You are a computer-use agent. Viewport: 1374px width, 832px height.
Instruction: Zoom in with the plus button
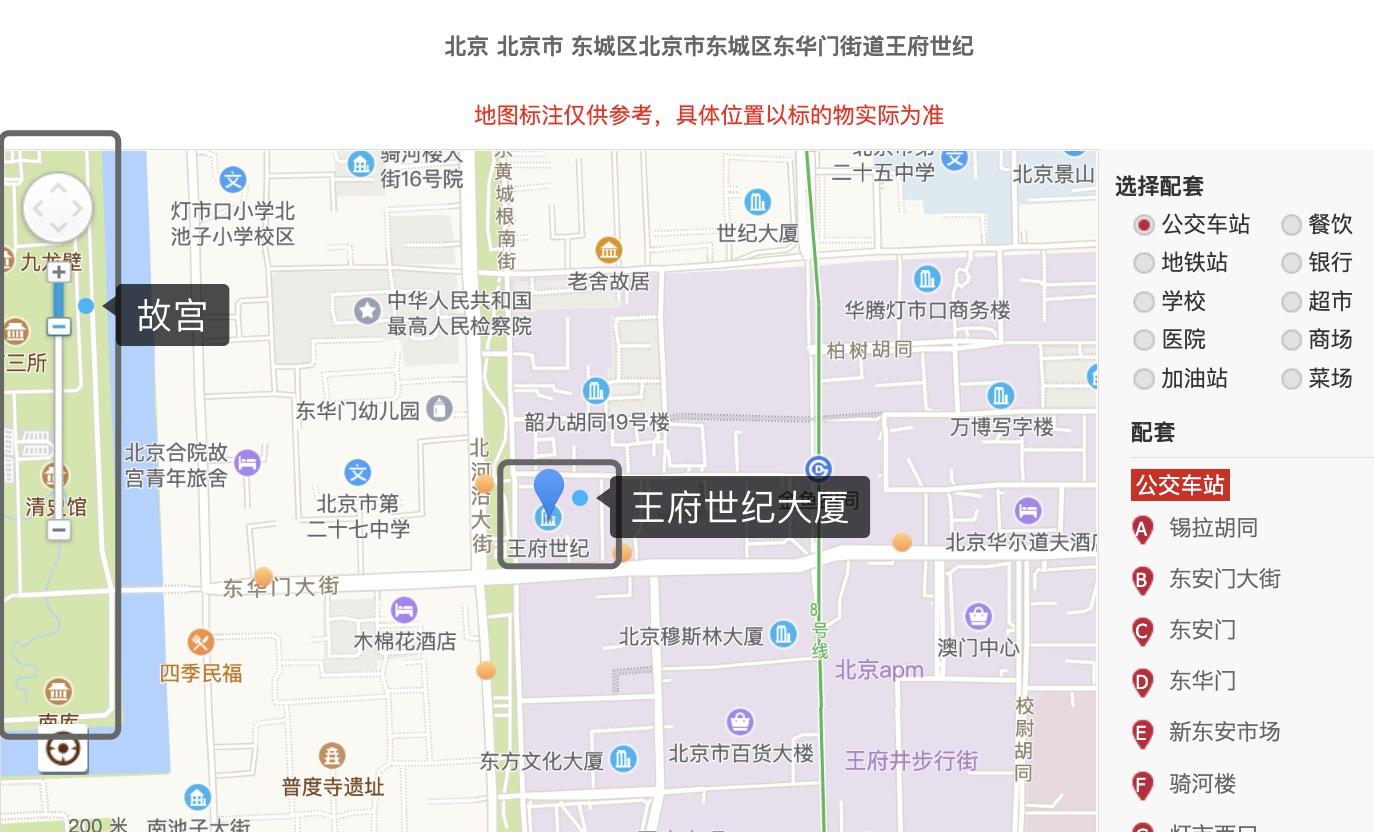(59, 272)
